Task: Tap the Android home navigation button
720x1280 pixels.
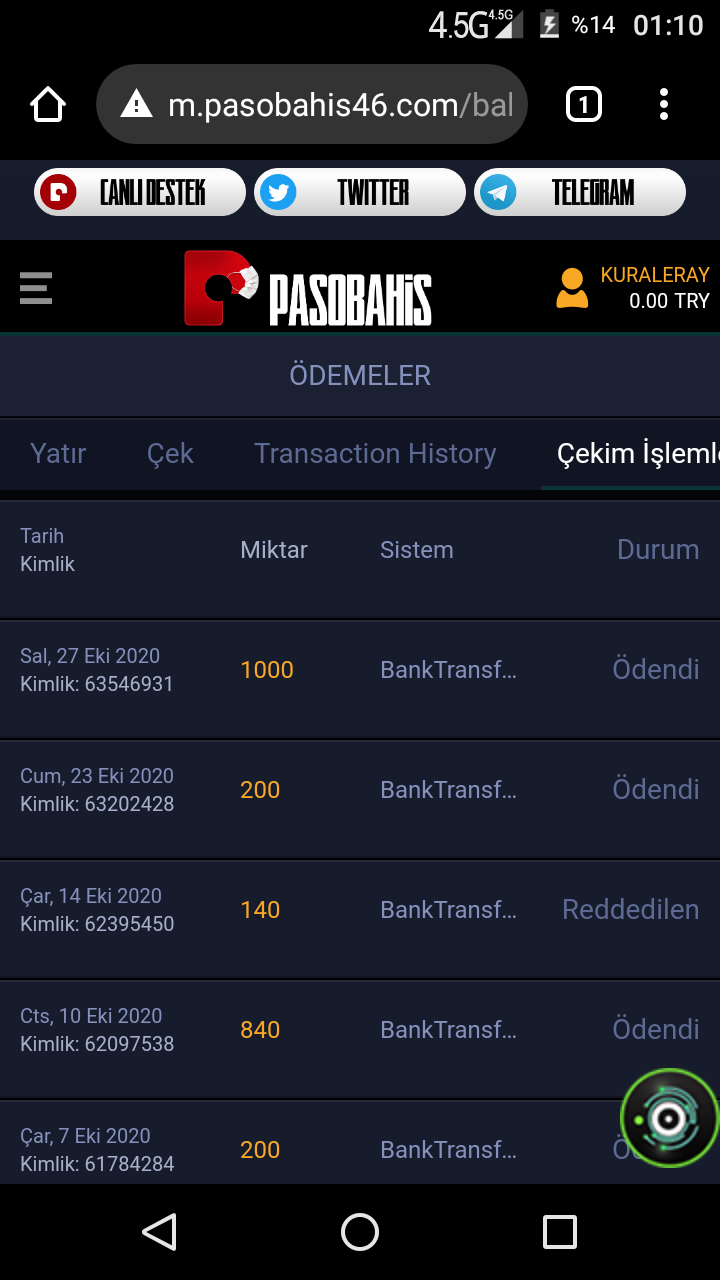Action: (x=360, y=1232)
